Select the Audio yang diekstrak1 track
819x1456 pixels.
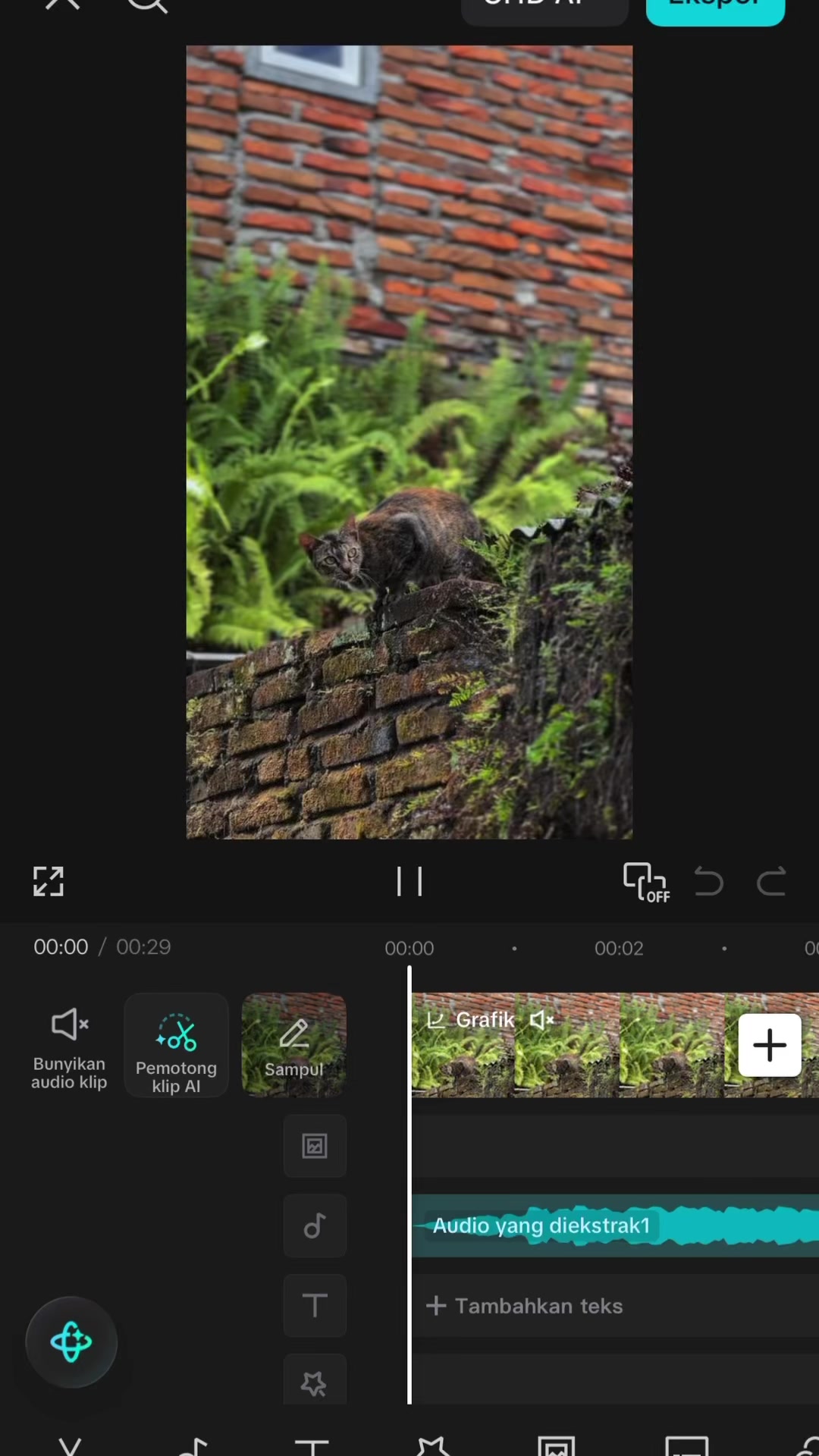click(x=615, y=1225)
